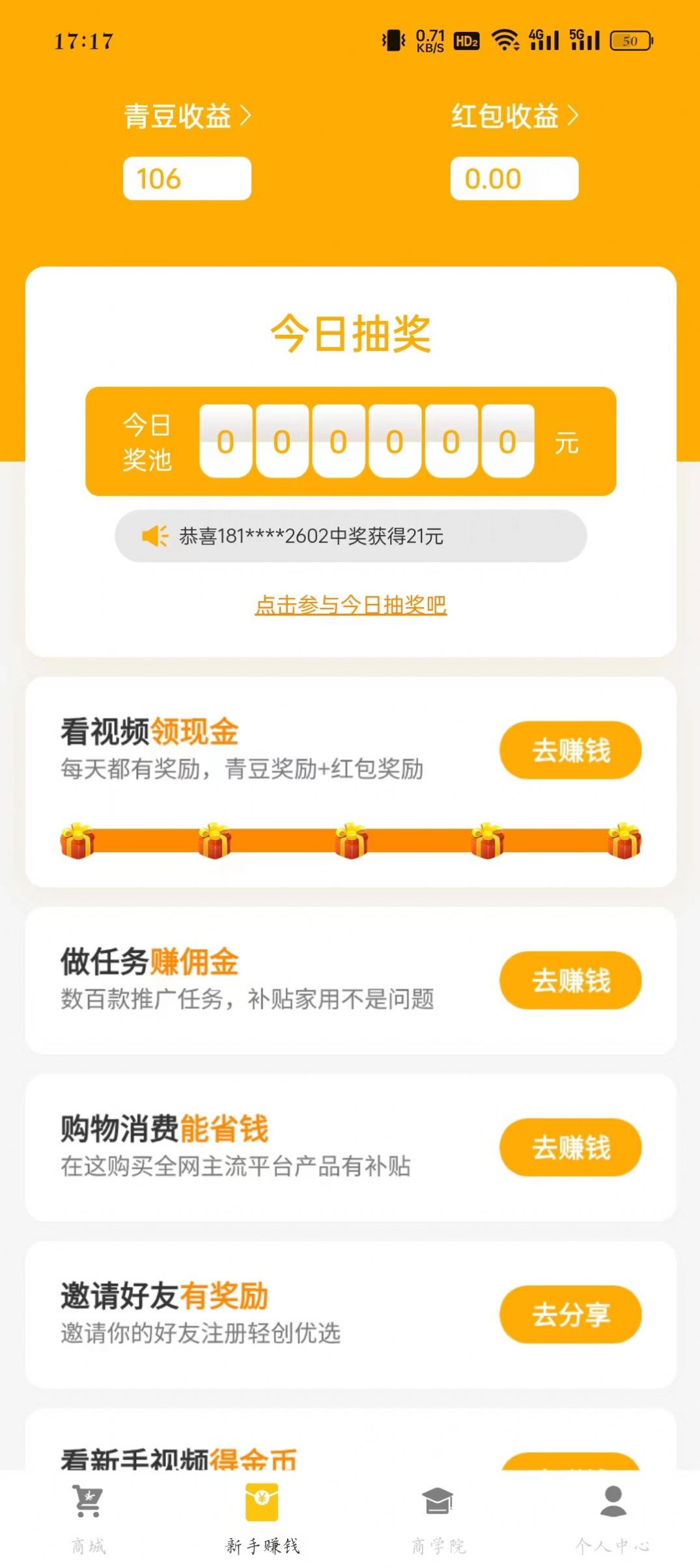Open the last gift box on the reward bar

pyautogui.click(x=624, y=842)
